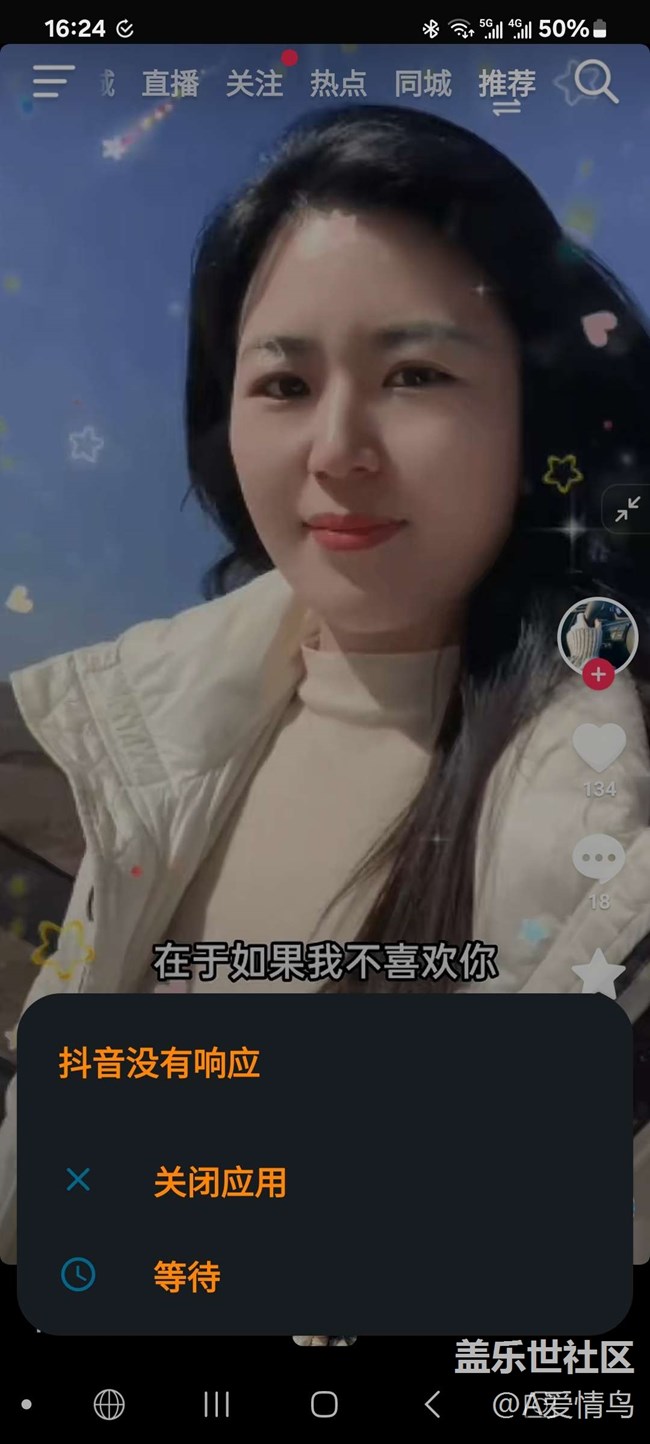Follow the creator via red plus badge

click(598, 674)
